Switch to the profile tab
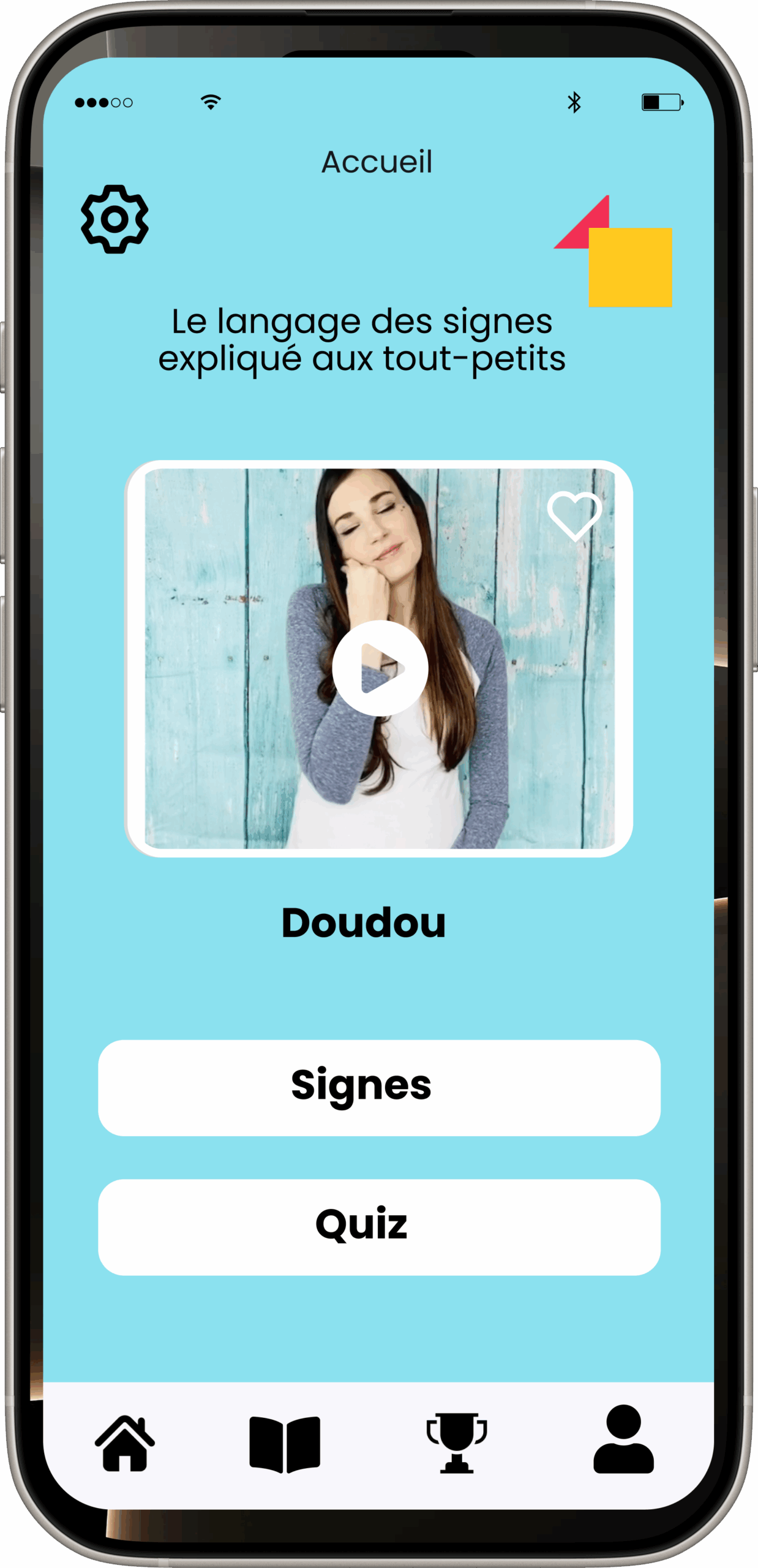The height and width of the screenshot is (1568, 758). point(623,1439)
